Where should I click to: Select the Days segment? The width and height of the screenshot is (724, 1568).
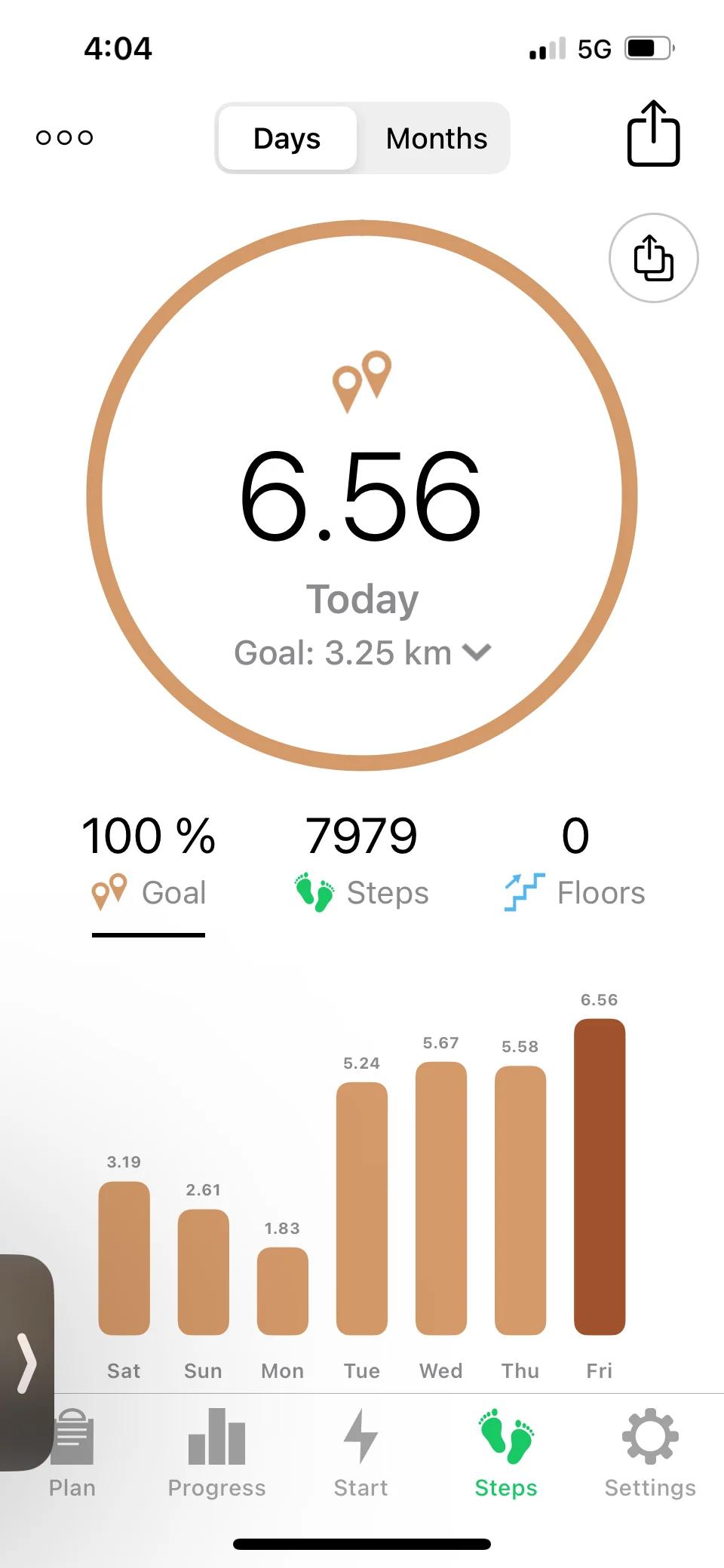click(x=287, y=139)
